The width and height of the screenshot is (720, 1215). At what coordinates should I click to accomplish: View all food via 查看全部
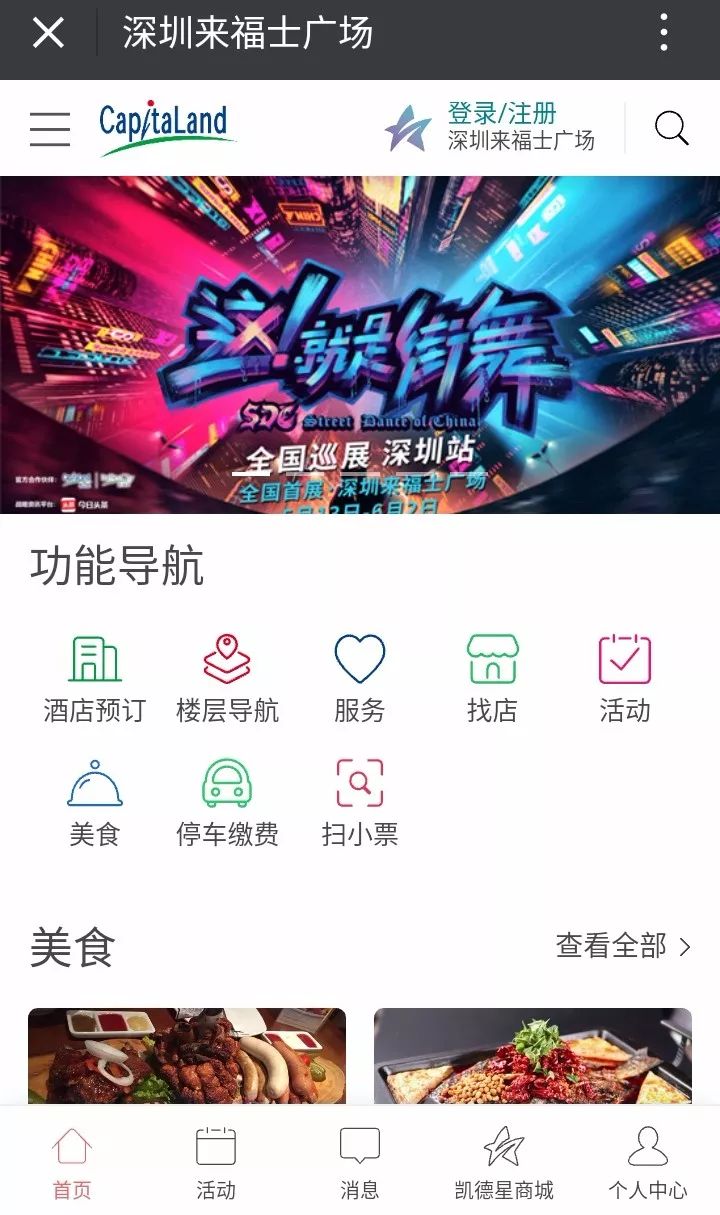click(623, 945)
